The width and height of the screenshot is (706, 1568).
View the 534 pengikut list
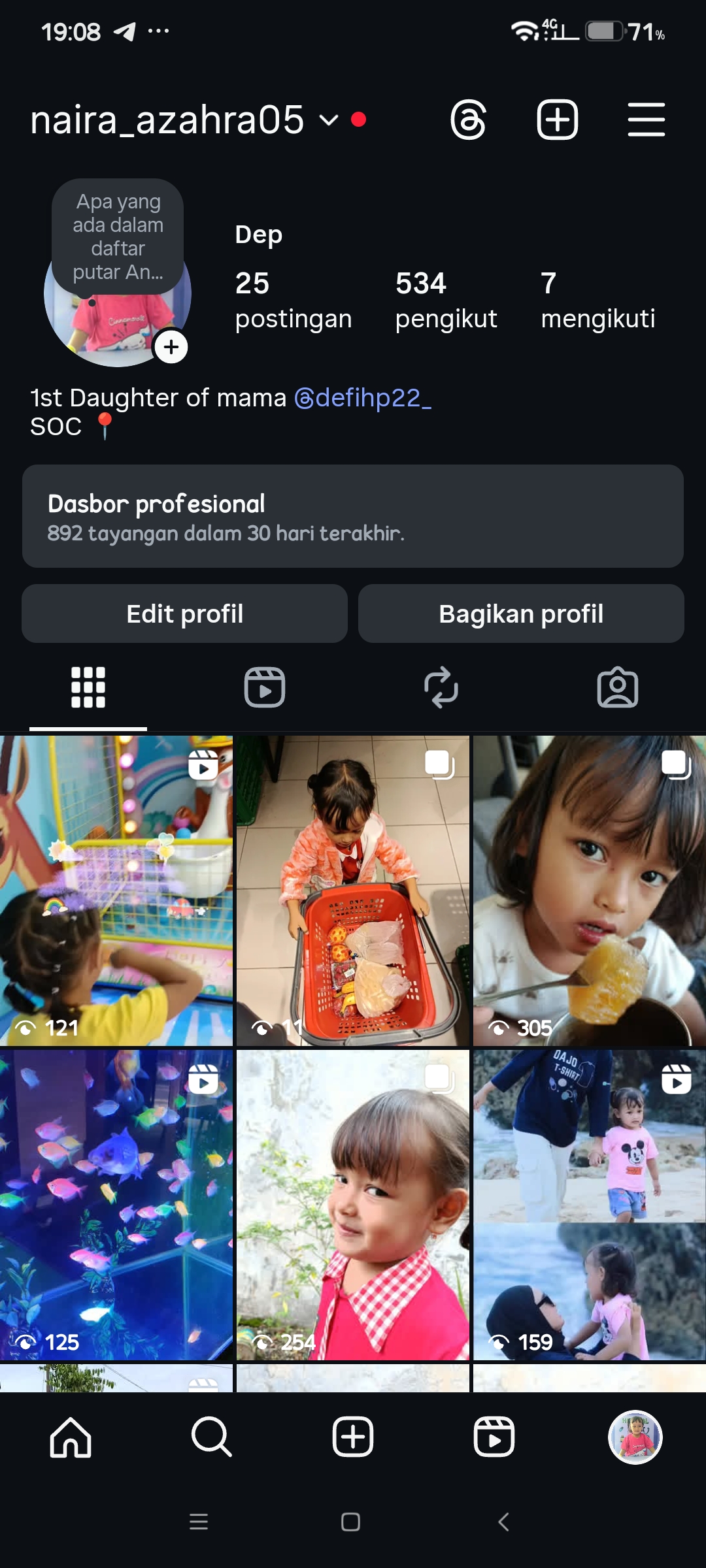446,300
